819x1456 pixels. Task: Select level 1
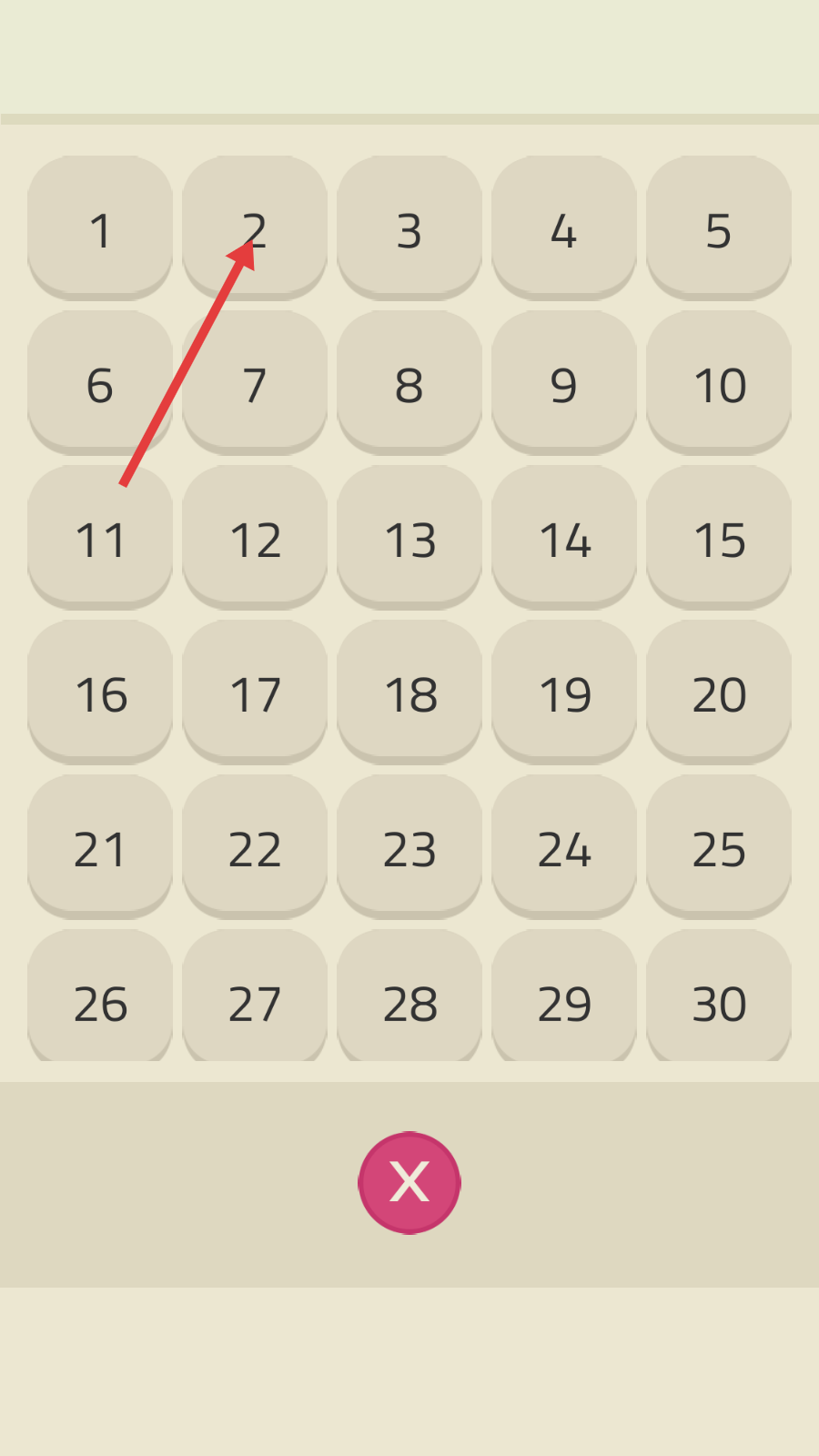pos(100,227)
